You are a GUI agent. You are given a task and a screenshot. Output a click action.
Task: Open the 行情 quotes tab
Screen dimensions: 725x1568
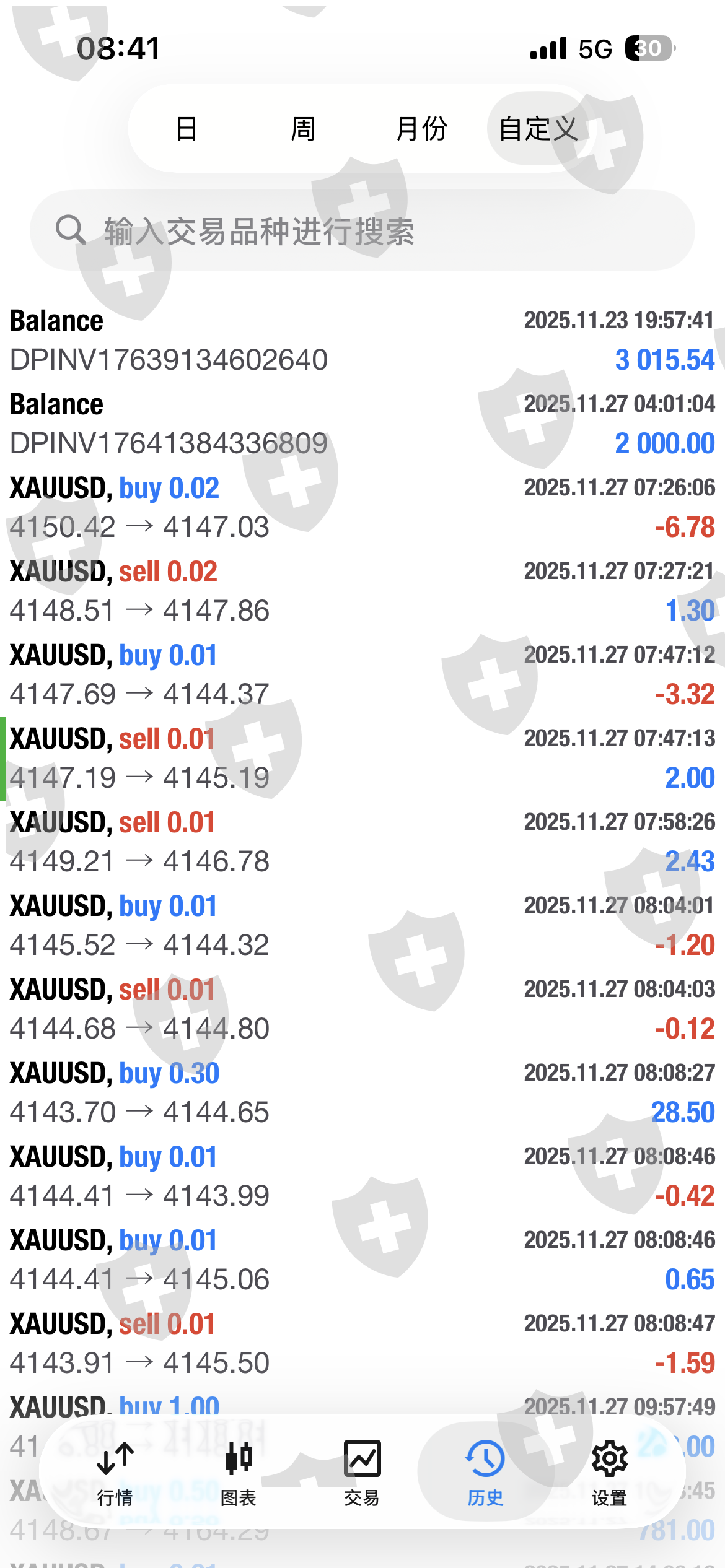tap(115, 1473)
